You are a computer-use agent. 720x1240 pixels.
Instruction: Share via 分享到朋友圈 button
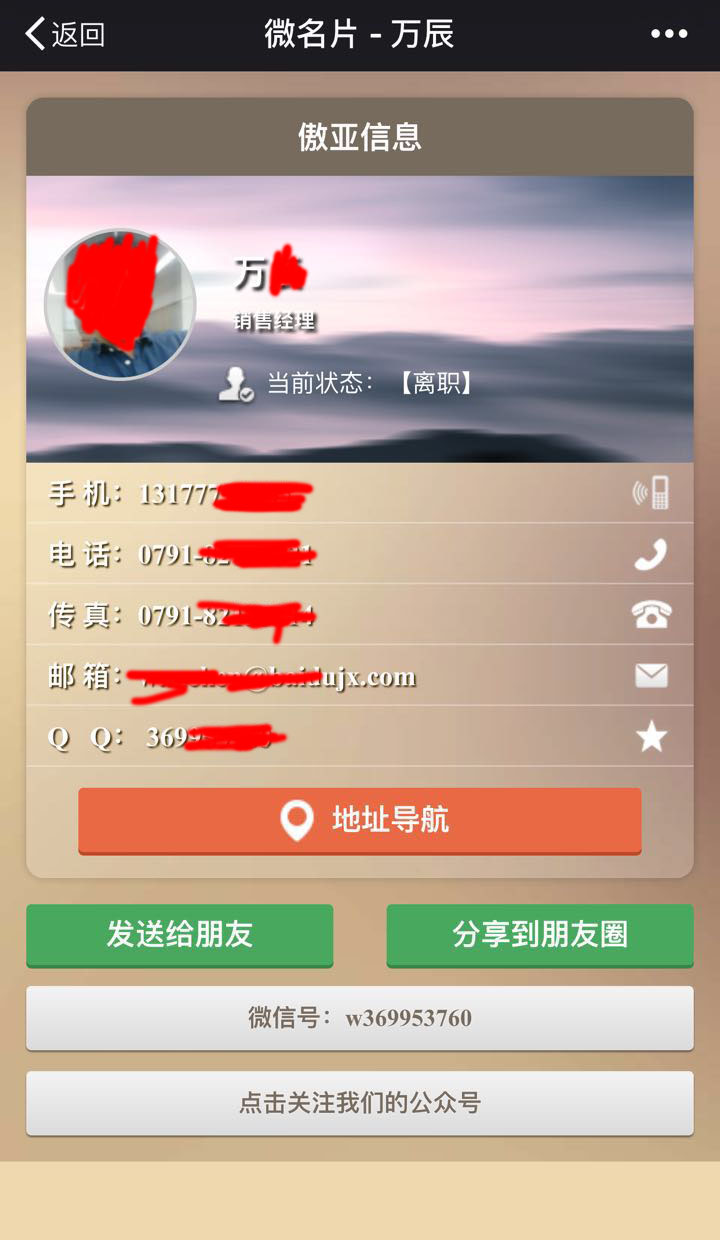coord(540,935)
